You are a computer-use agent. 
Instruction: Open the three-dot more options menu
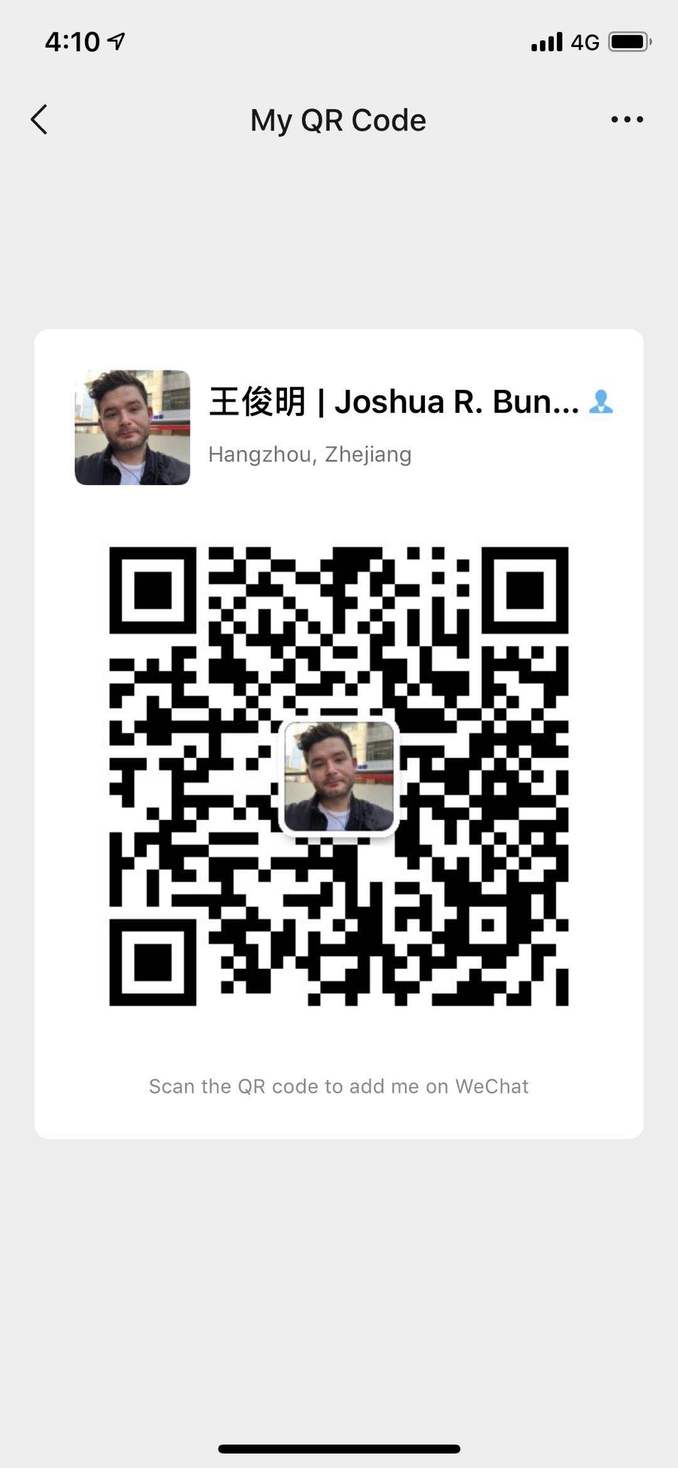pos(627,120)
